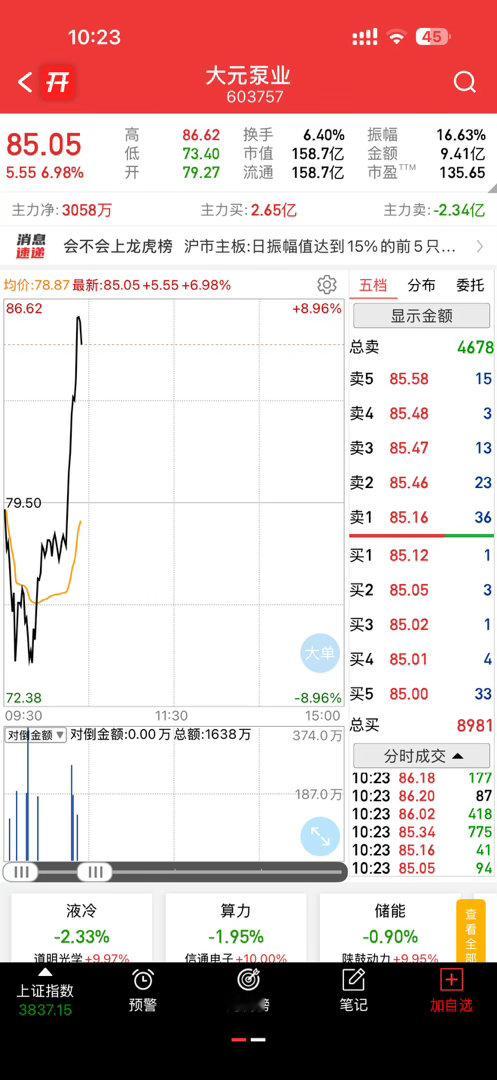
Task: Open the search magnifier icon
Action: tap(465, 83)
